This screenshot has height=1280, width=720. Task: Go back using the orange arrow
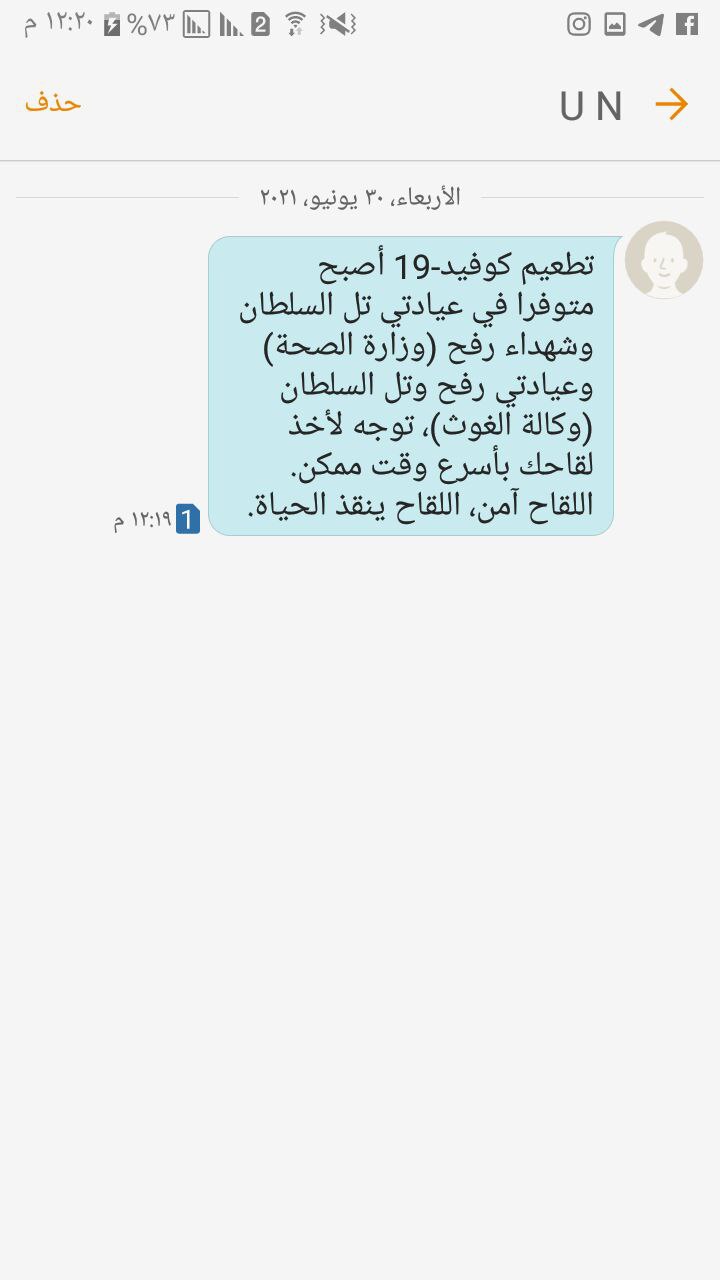coord(671,105)
